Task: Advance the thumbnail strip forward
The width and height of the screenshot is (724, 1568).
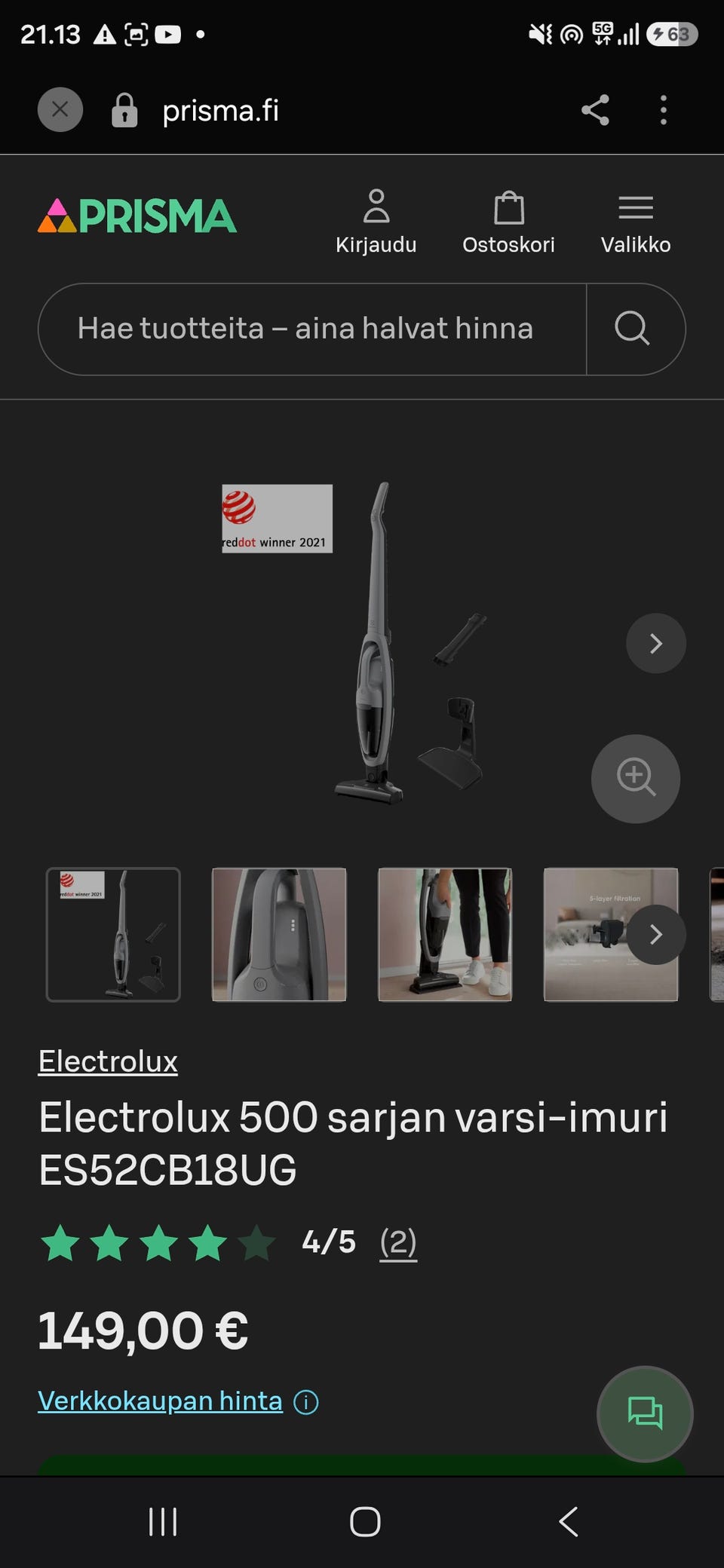Action: (x=656, y=935)
